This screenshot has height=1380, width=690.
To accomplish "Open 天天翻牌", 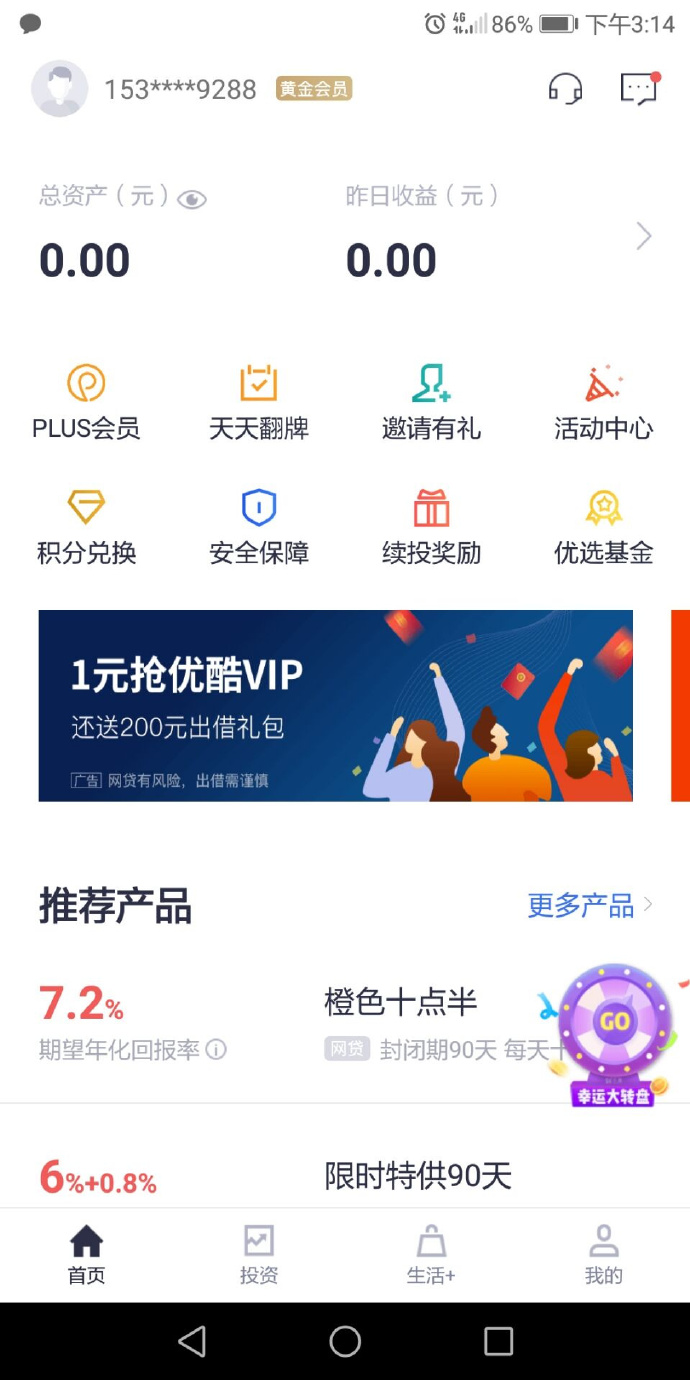I will tap(259, 402).
